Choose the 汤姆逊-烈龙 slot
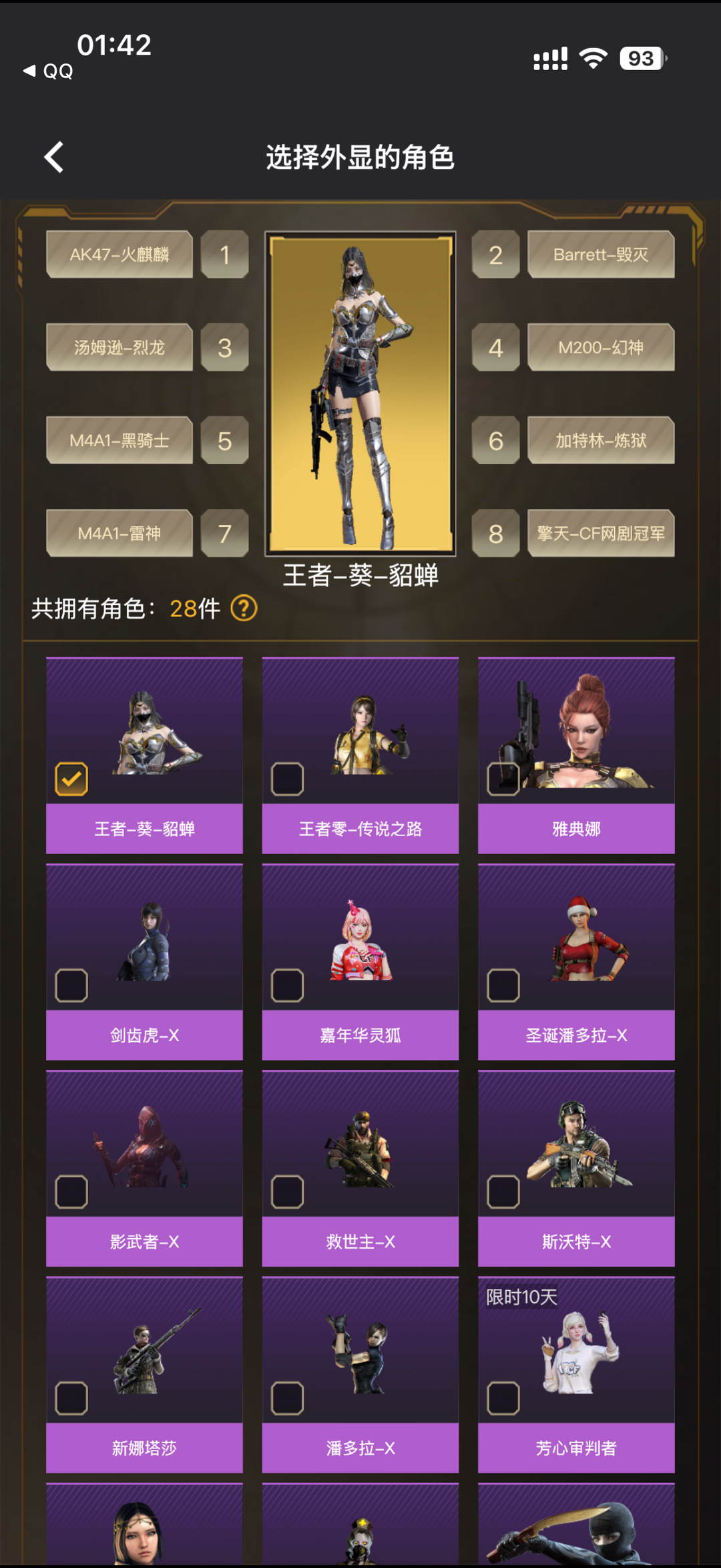 tap(119, 347)
